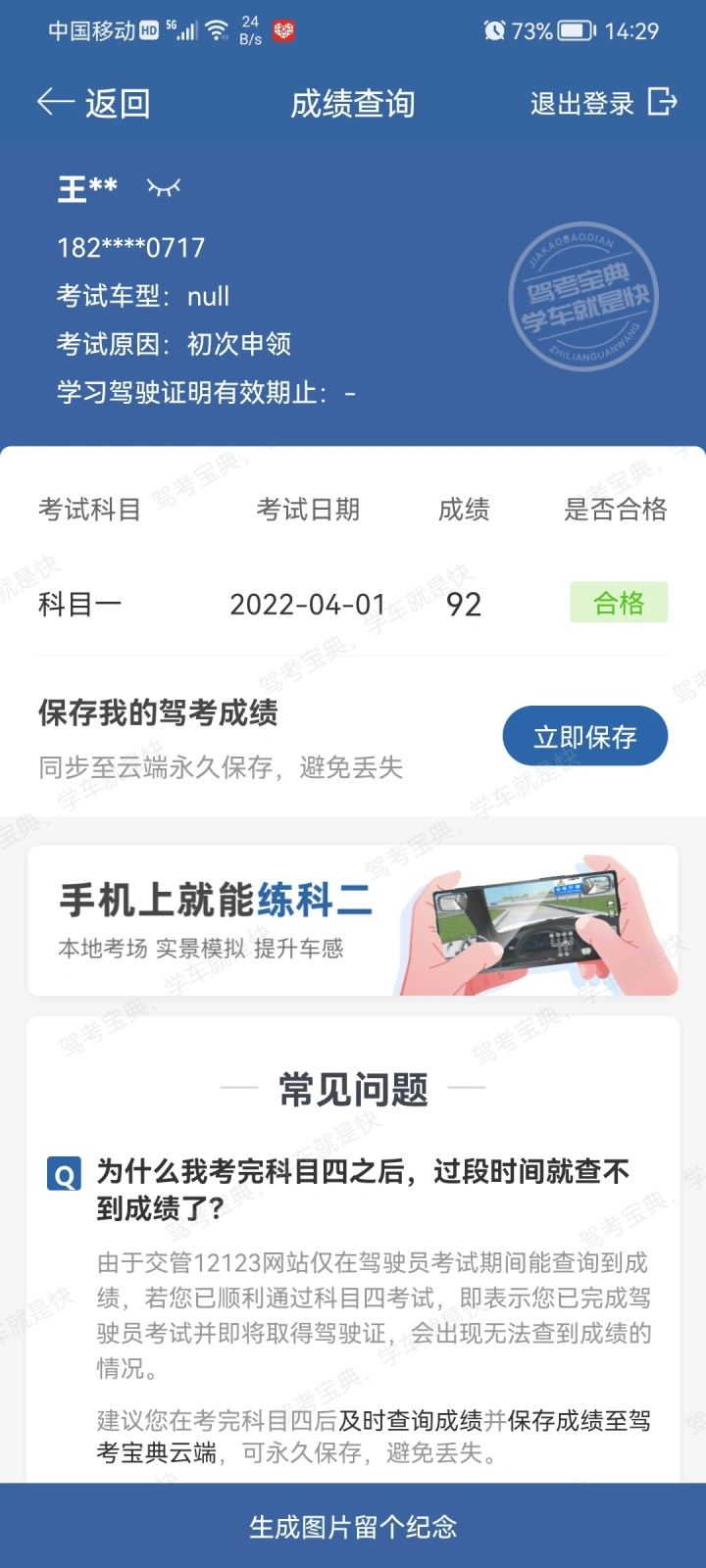Screen dimensions: 706x1568
Task: Log out via 退出登录
Action: point(603,103)
